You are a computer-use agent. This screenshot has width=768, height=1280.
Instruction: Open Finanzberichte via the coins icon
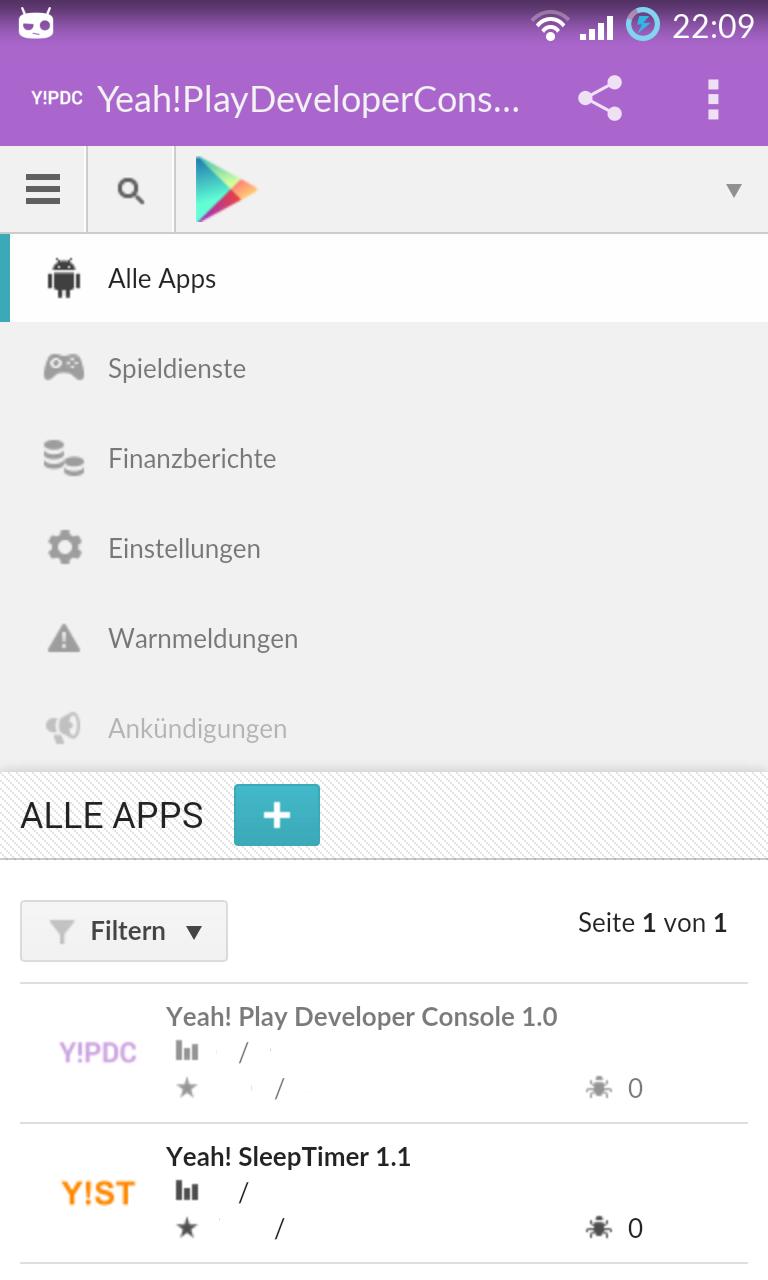tap(63, 458)
